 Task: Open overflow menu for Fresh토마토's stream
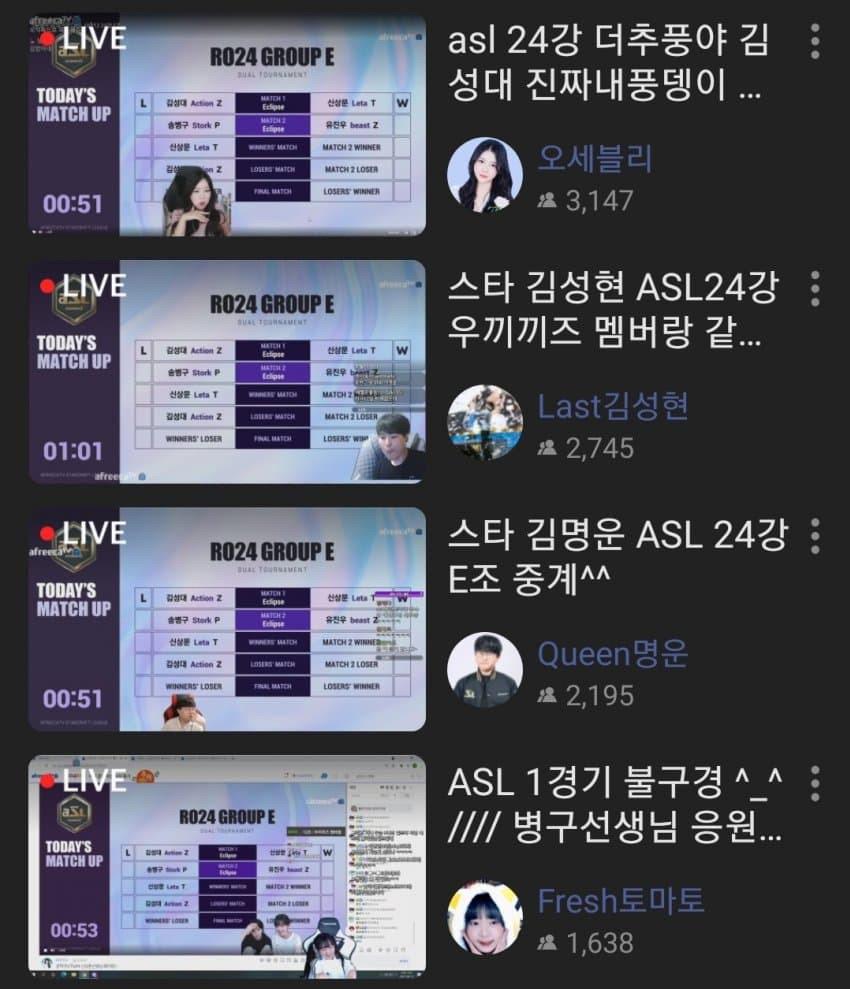pyautogui.click(x=815, y=783)
